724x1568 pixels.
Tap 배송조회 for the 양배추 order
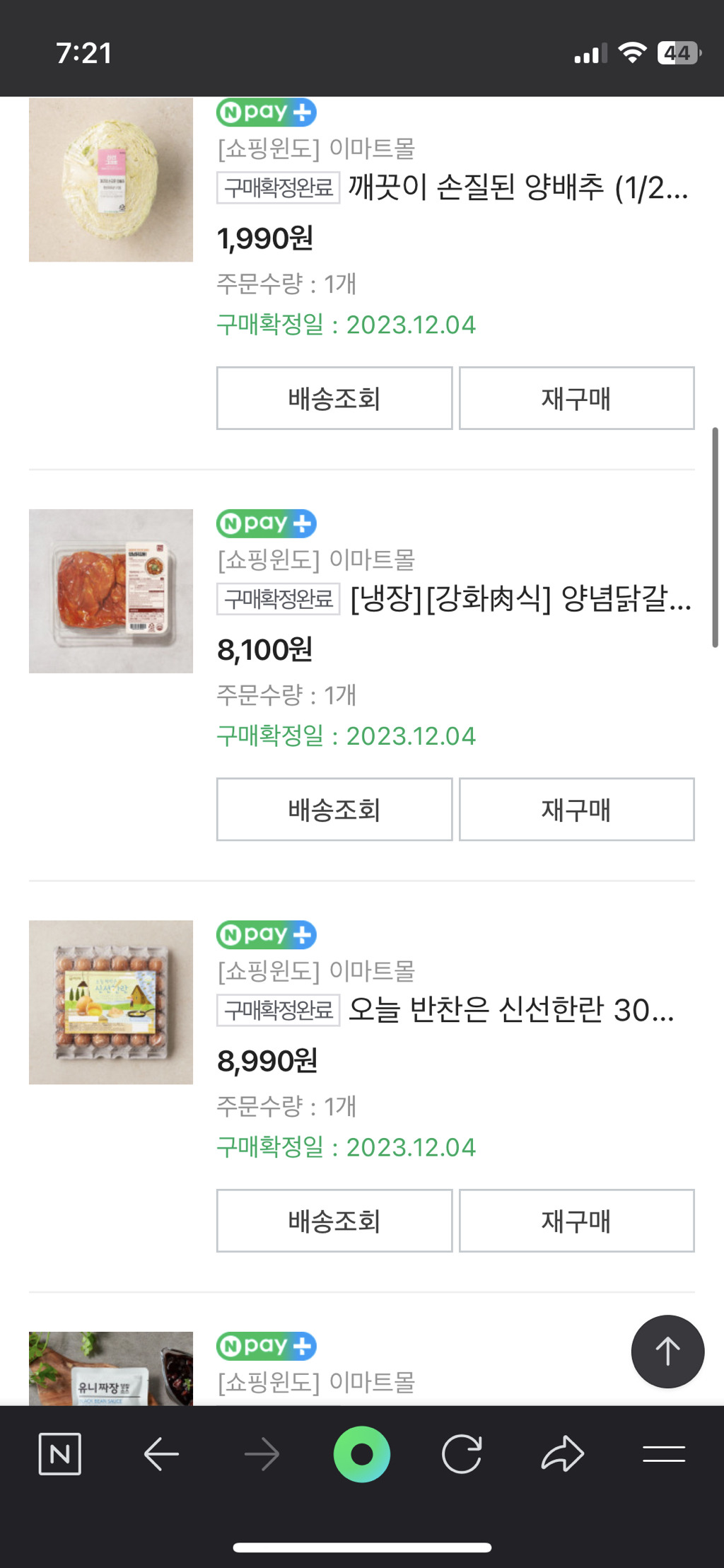tap(334, 398)
